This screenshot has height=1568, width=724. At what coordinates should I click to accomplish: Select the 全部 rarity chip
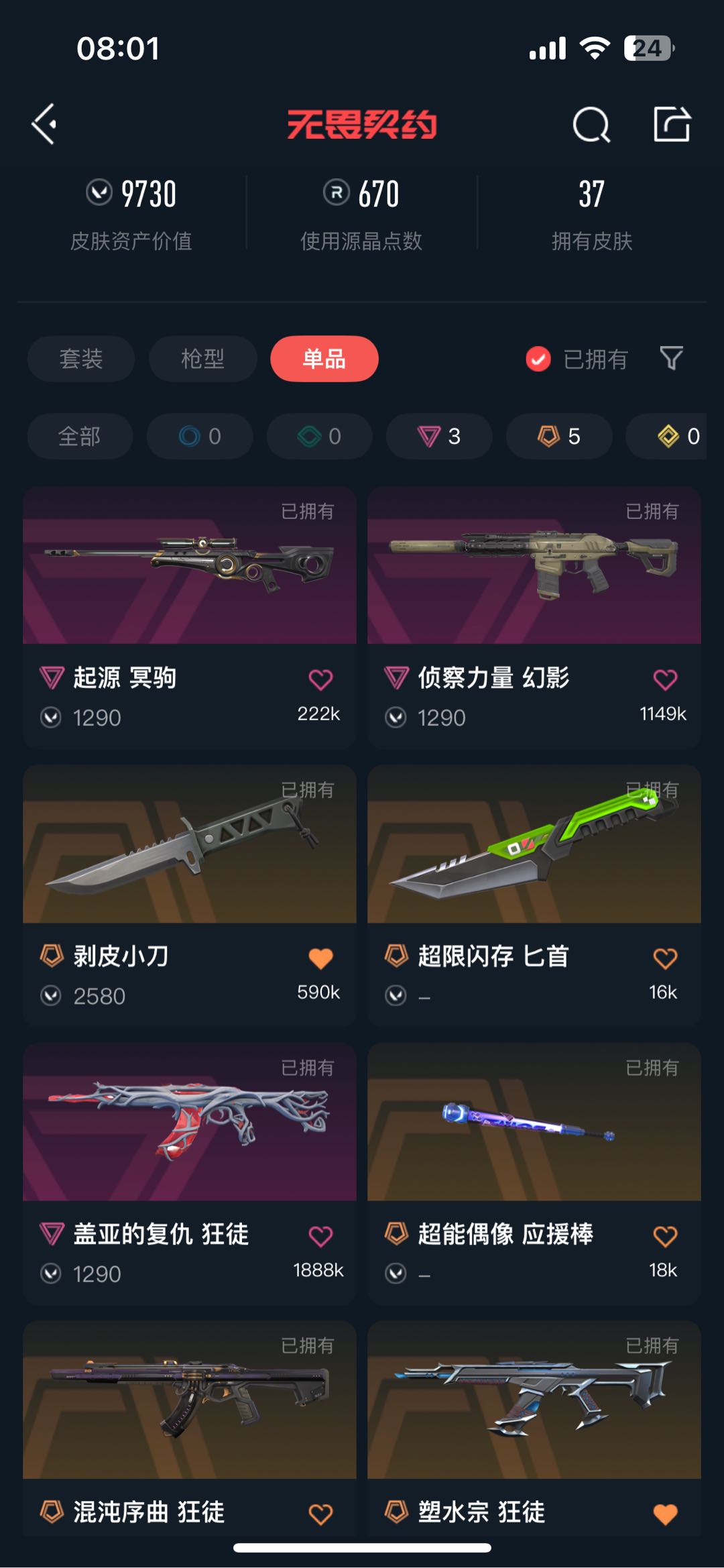(x=80, y=437)
